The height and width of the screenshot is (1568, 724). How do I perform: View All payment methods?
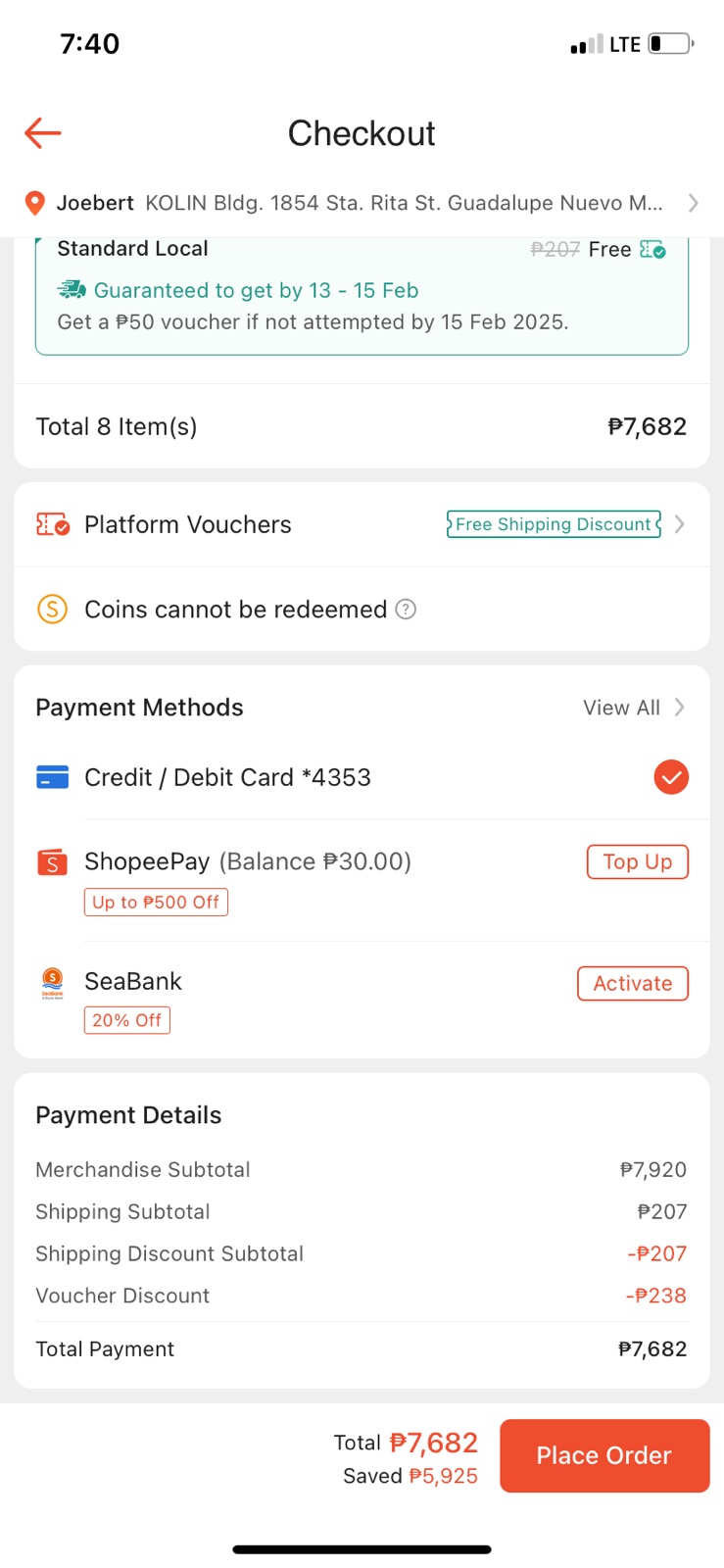(x=633, y=708)
